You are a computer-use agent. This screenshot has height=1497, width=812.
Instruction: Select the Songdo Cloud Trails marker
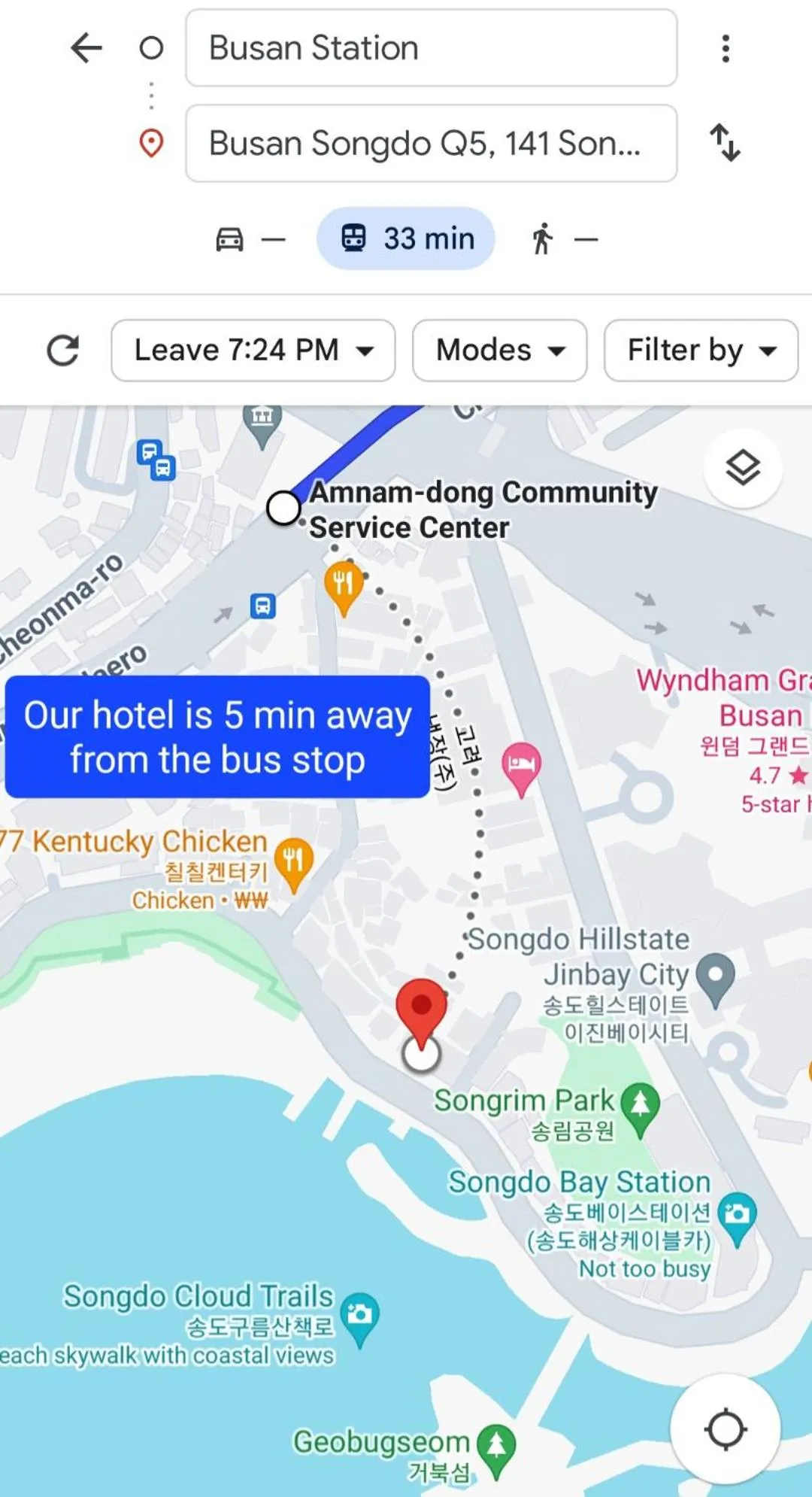[359, 1314]
